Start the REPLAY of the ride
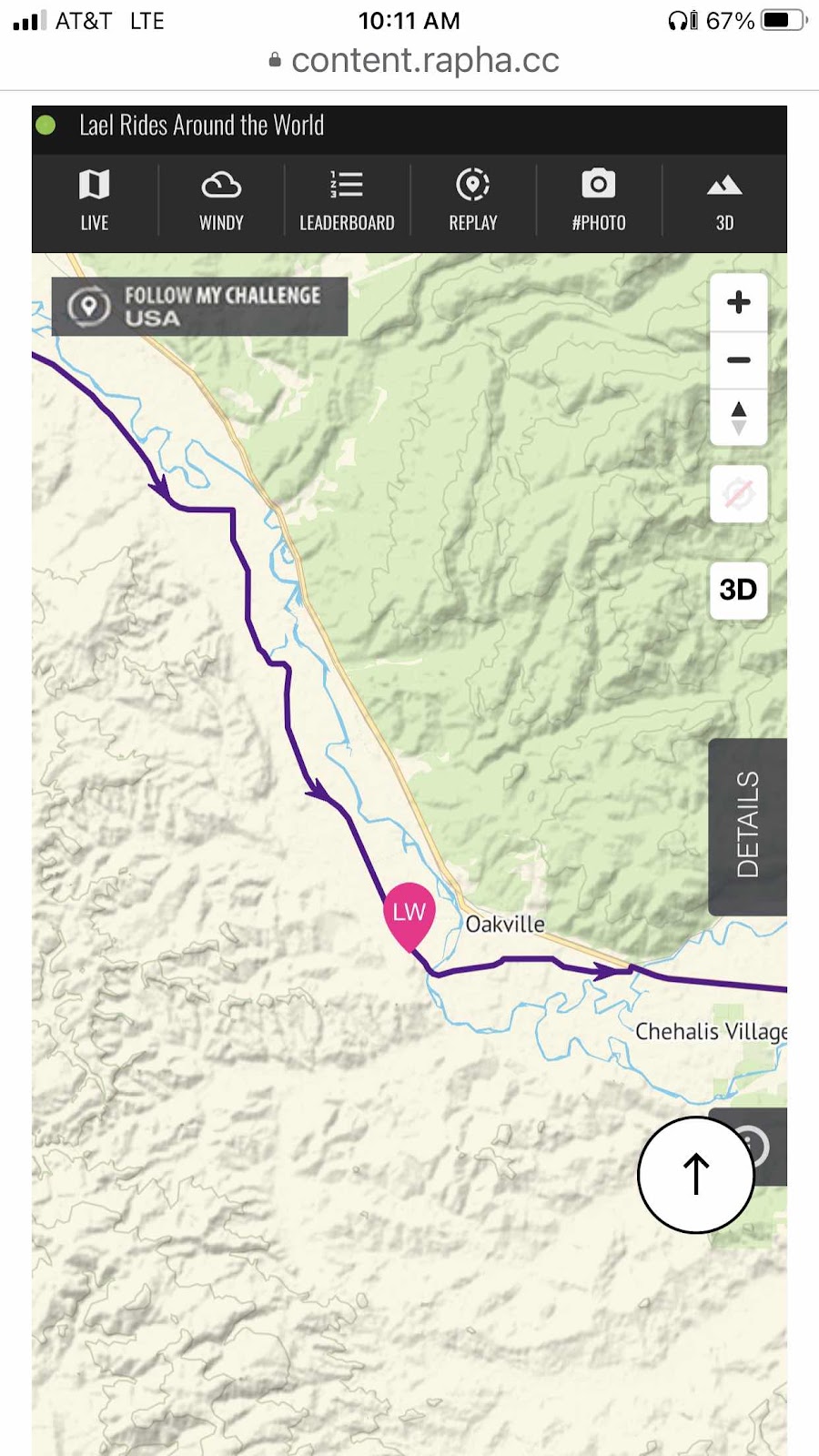819x1456 pixels. [473, 200]
